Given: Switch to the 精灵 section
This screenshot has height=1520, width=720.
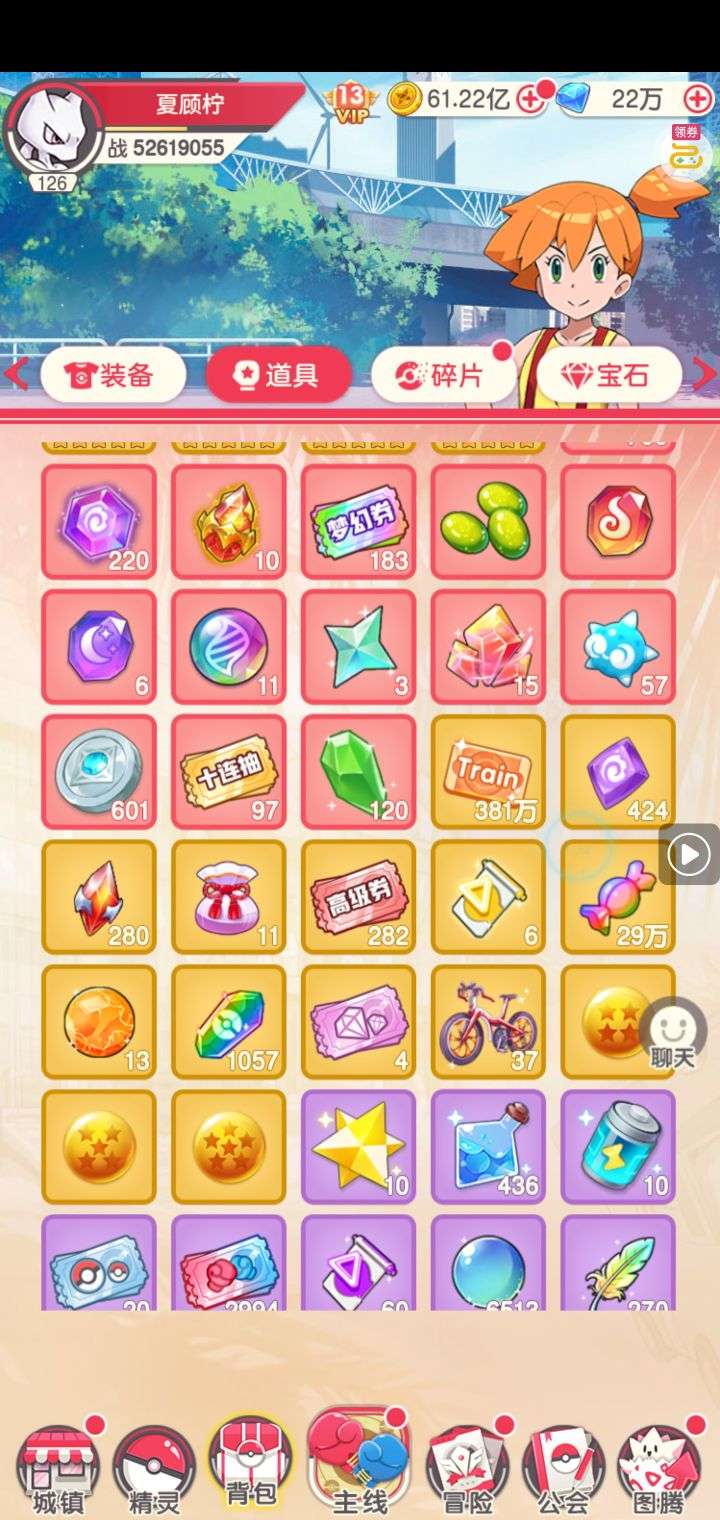Looking at the screenshot, I should pyautogui.click(x=153, y=1467).
